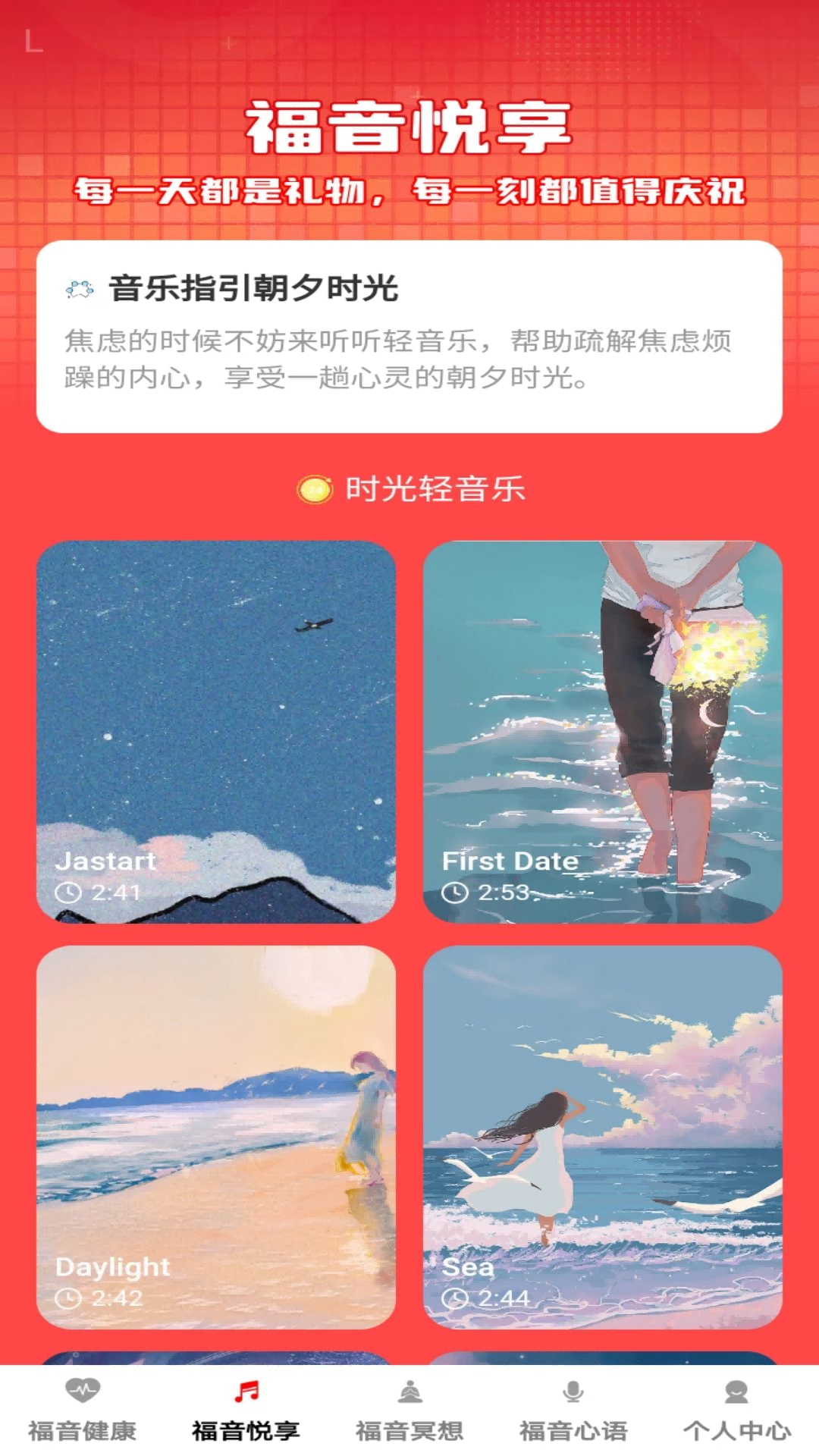
Task: Tap the 福音悦享 tab
Action: 246,1411
